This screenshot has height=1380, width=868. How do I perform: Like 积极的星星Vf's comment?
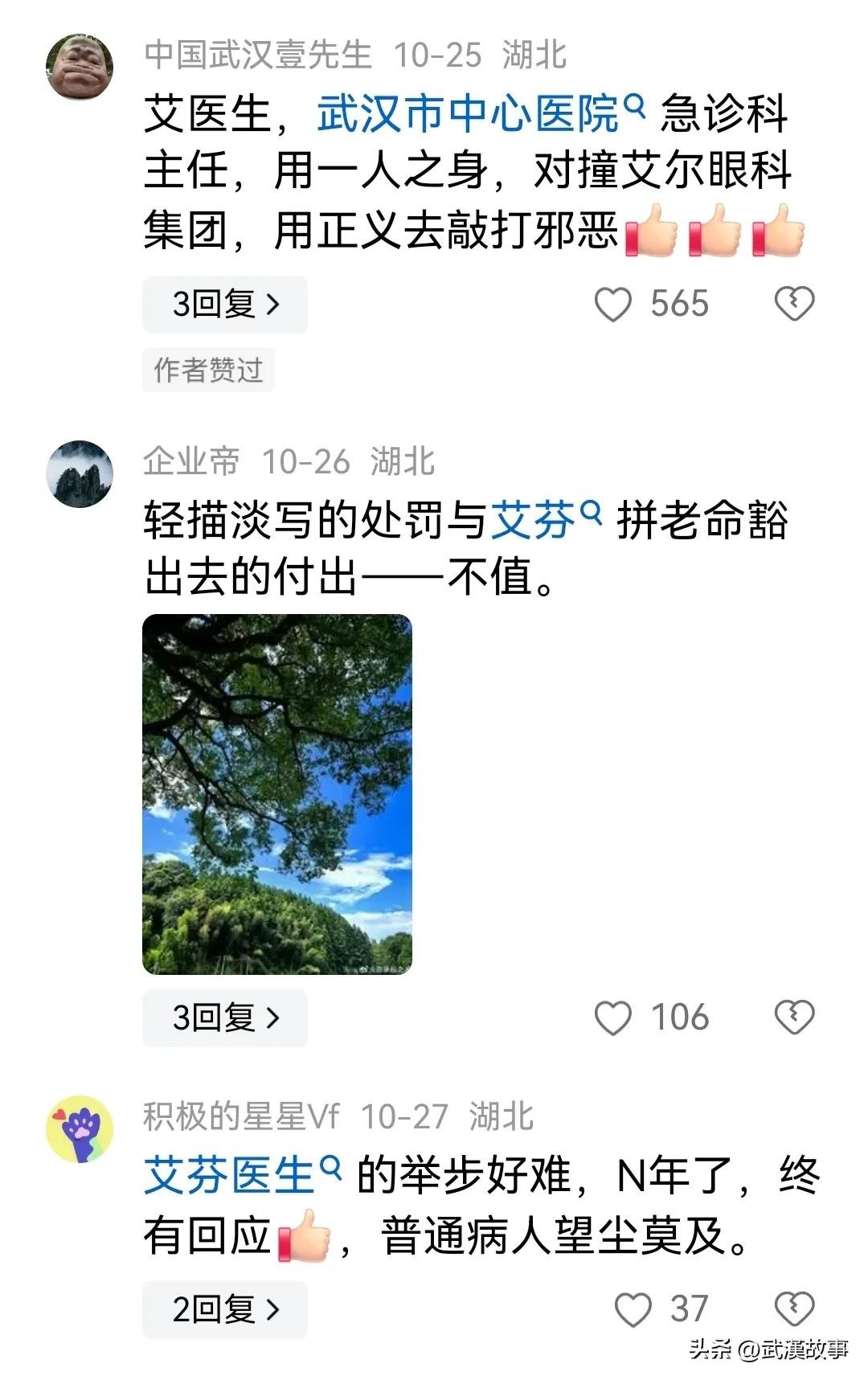pyautogui.click(x=633, y=1310)
